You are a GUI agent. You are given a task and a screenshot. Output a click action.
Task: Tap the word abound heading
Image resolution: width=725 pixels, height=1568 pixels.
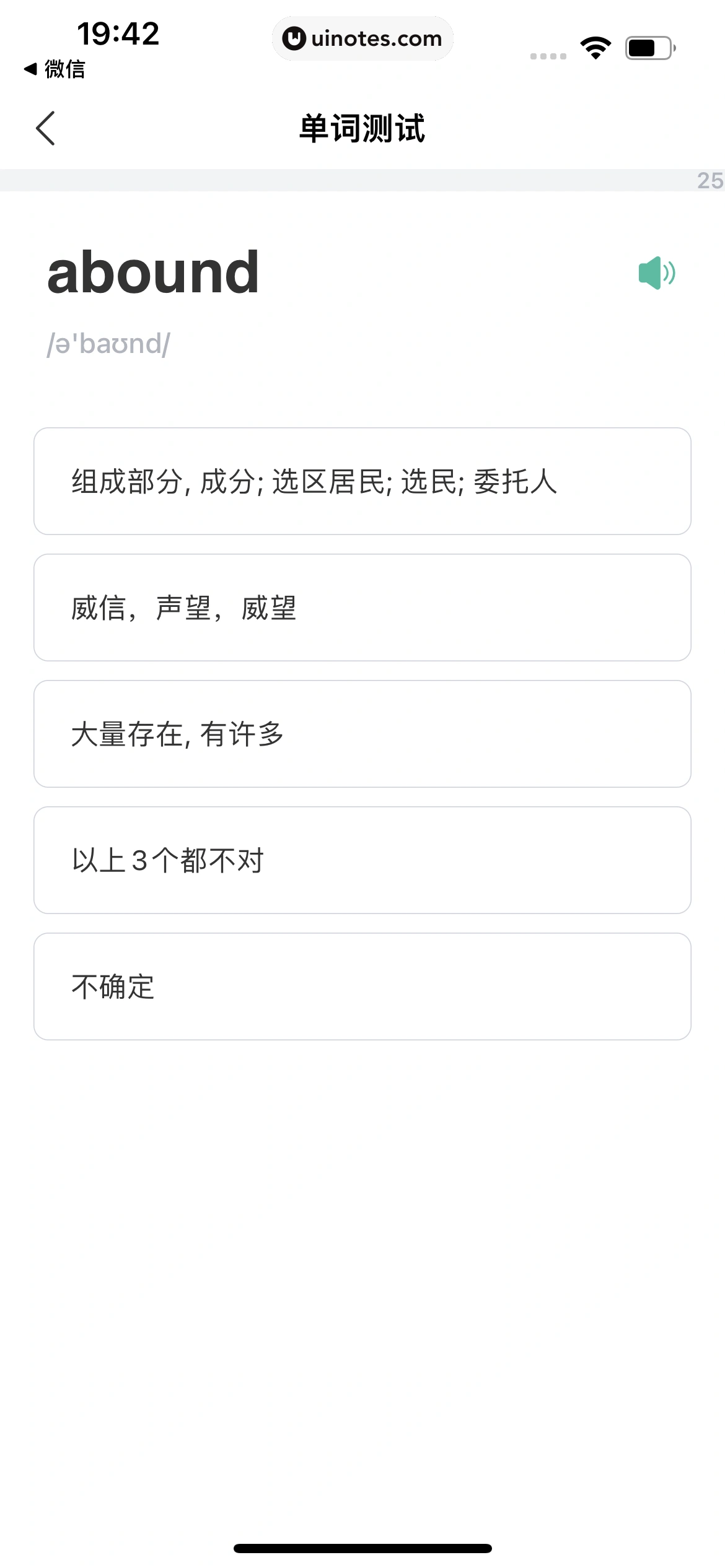point(152,271)
